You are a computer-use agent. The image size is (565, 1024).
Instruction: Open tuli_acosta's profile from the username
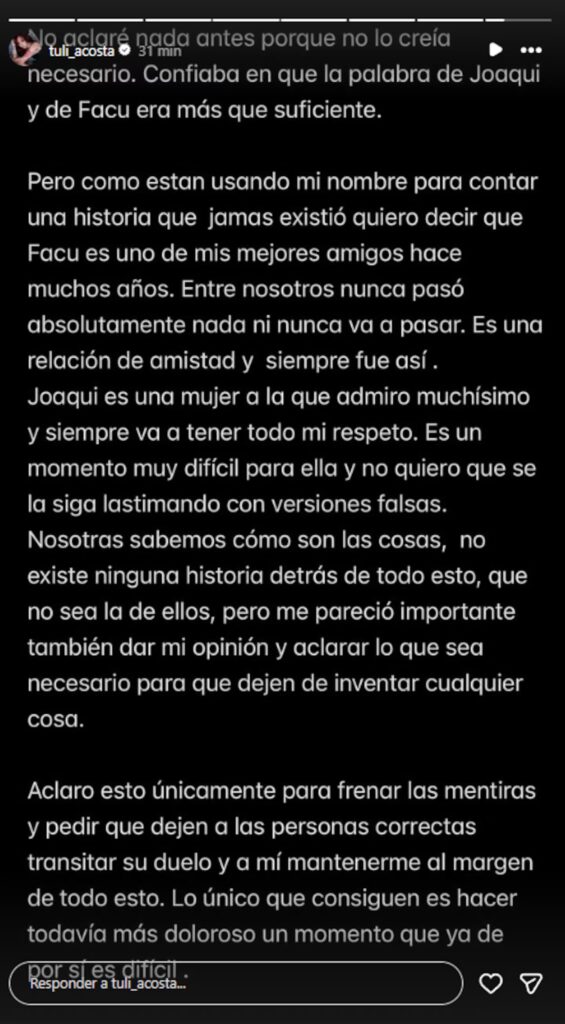click(x=82, y=50)
